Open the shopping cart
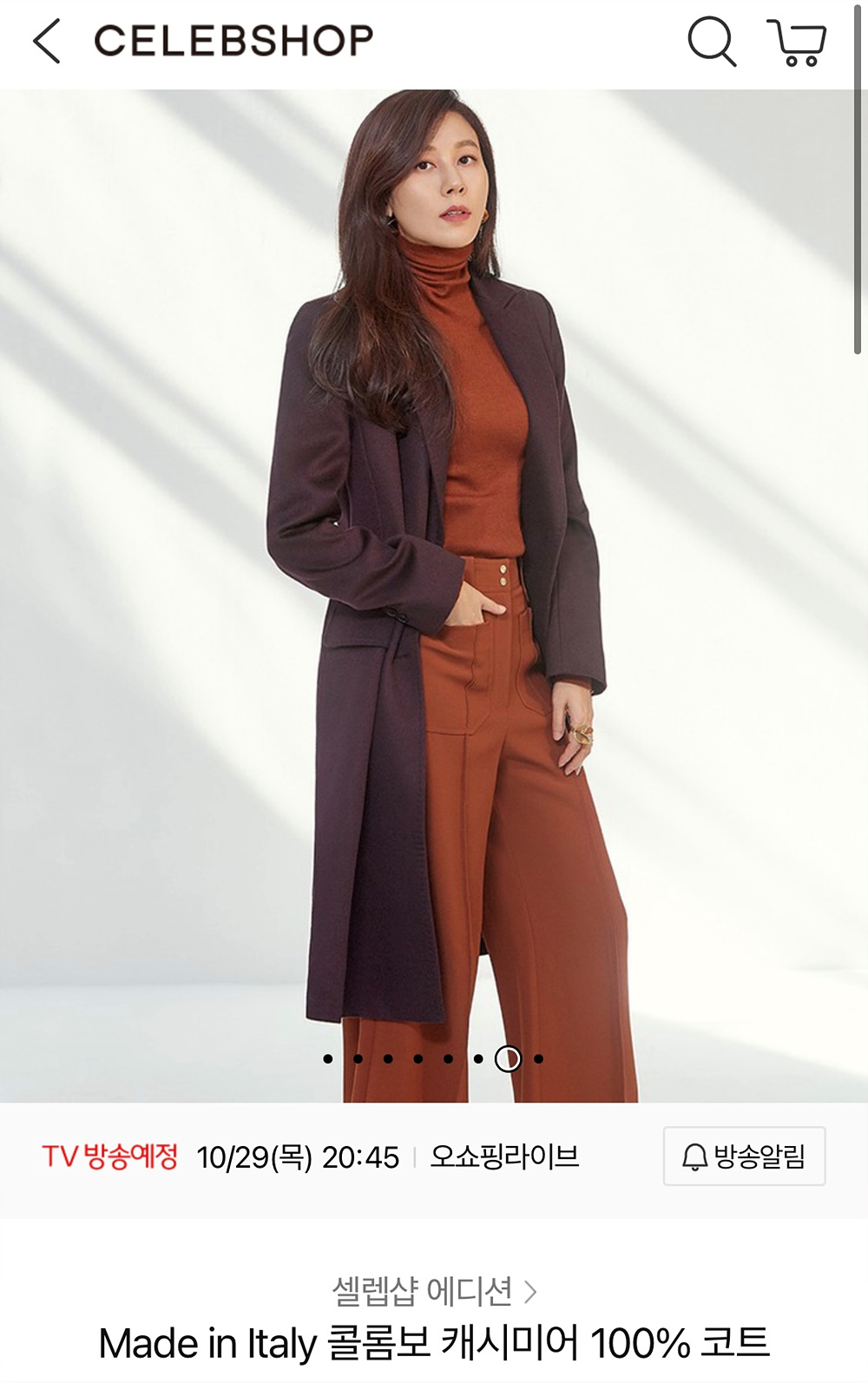 pyautogui.click(x=797, y=42)
